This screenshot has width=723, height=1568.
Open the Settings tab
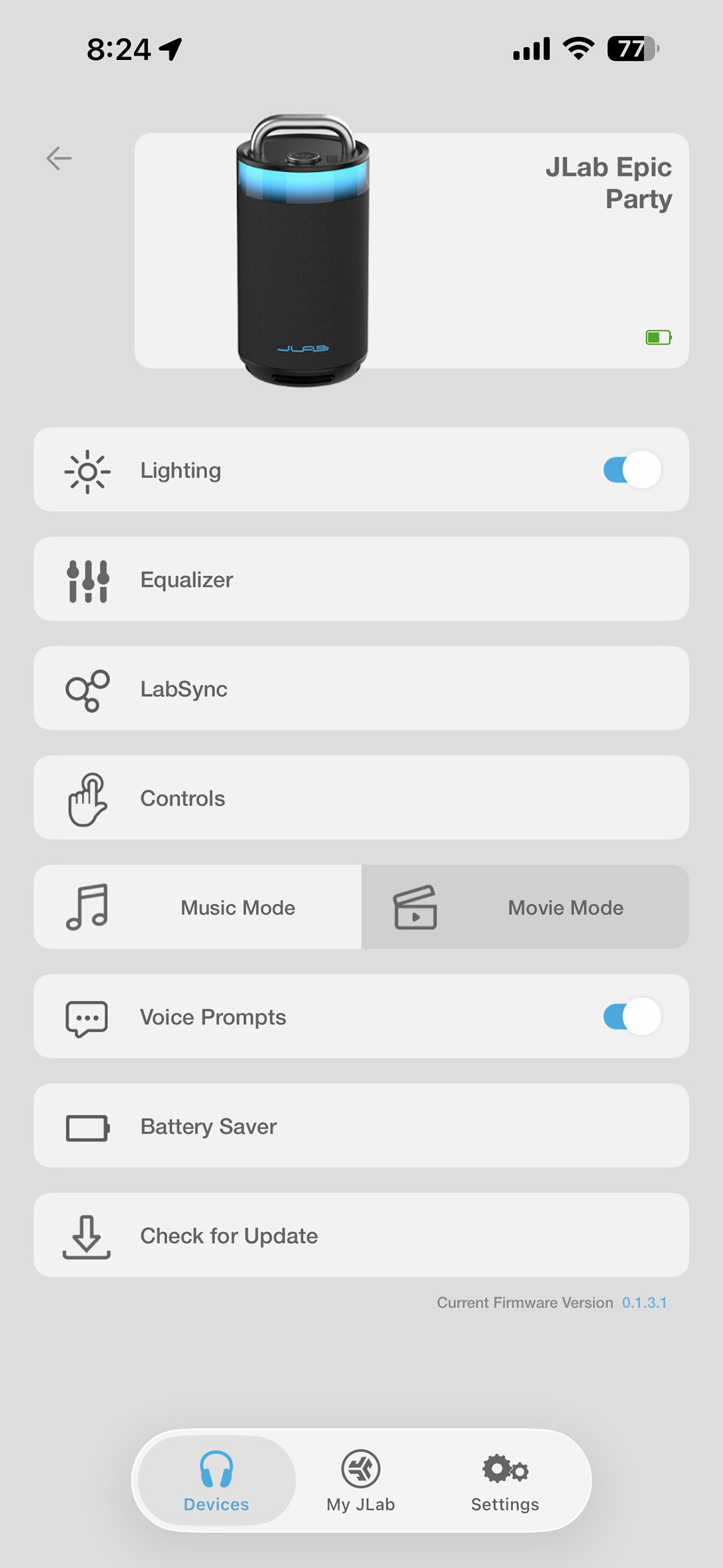(x=504, y=1481)
